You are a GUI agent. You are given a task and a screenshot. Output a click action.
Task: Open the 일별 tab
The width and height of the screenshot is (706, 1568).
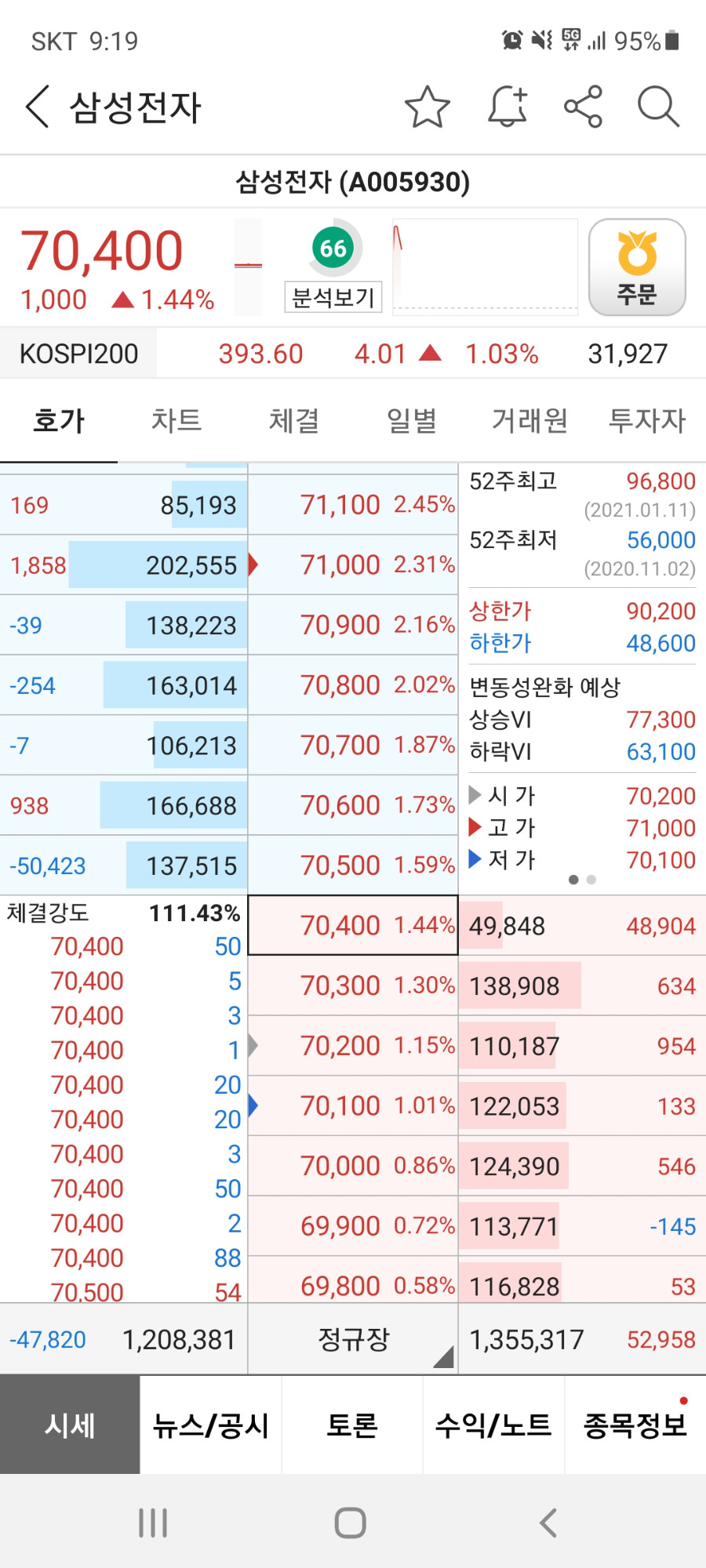click(412, 421)
